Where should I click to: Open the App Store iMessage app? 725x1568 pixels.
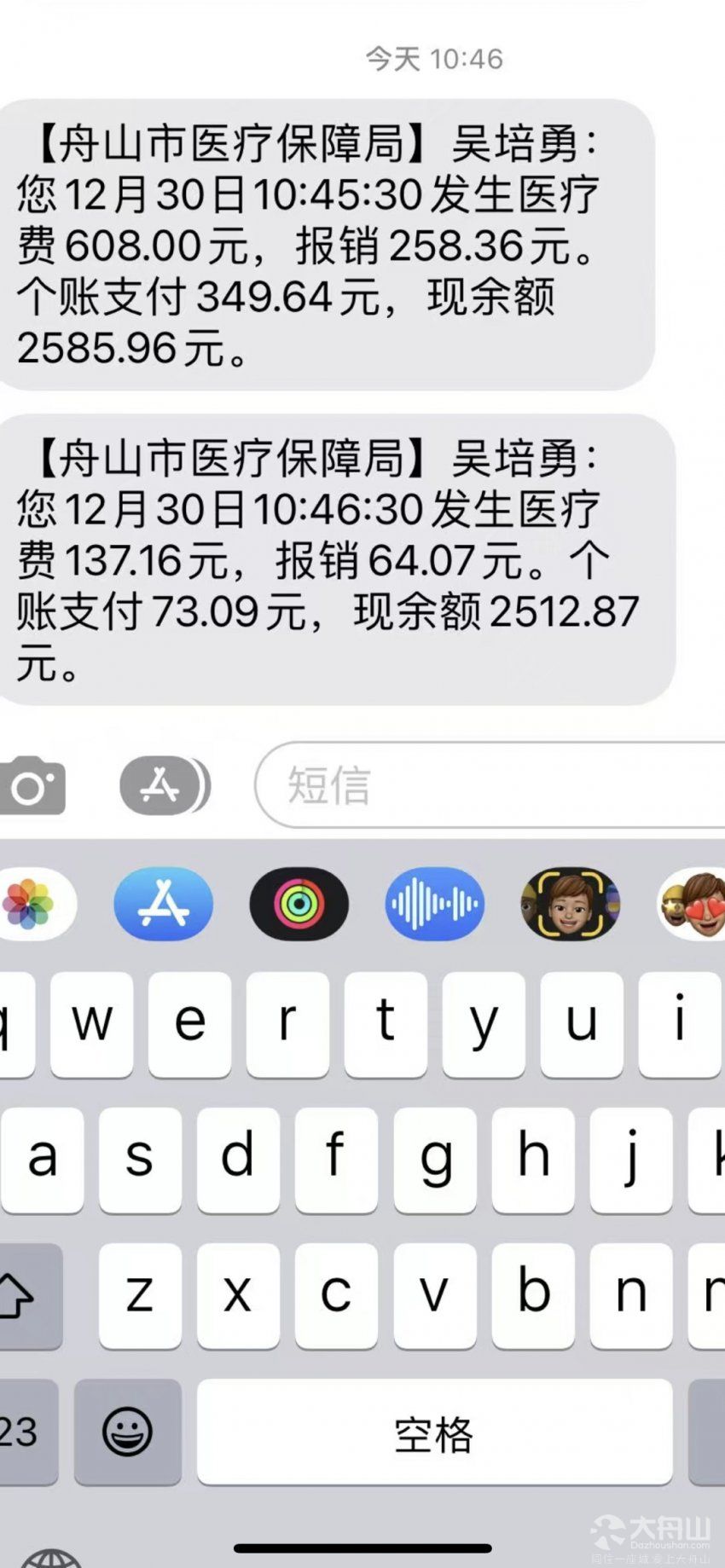163,905
